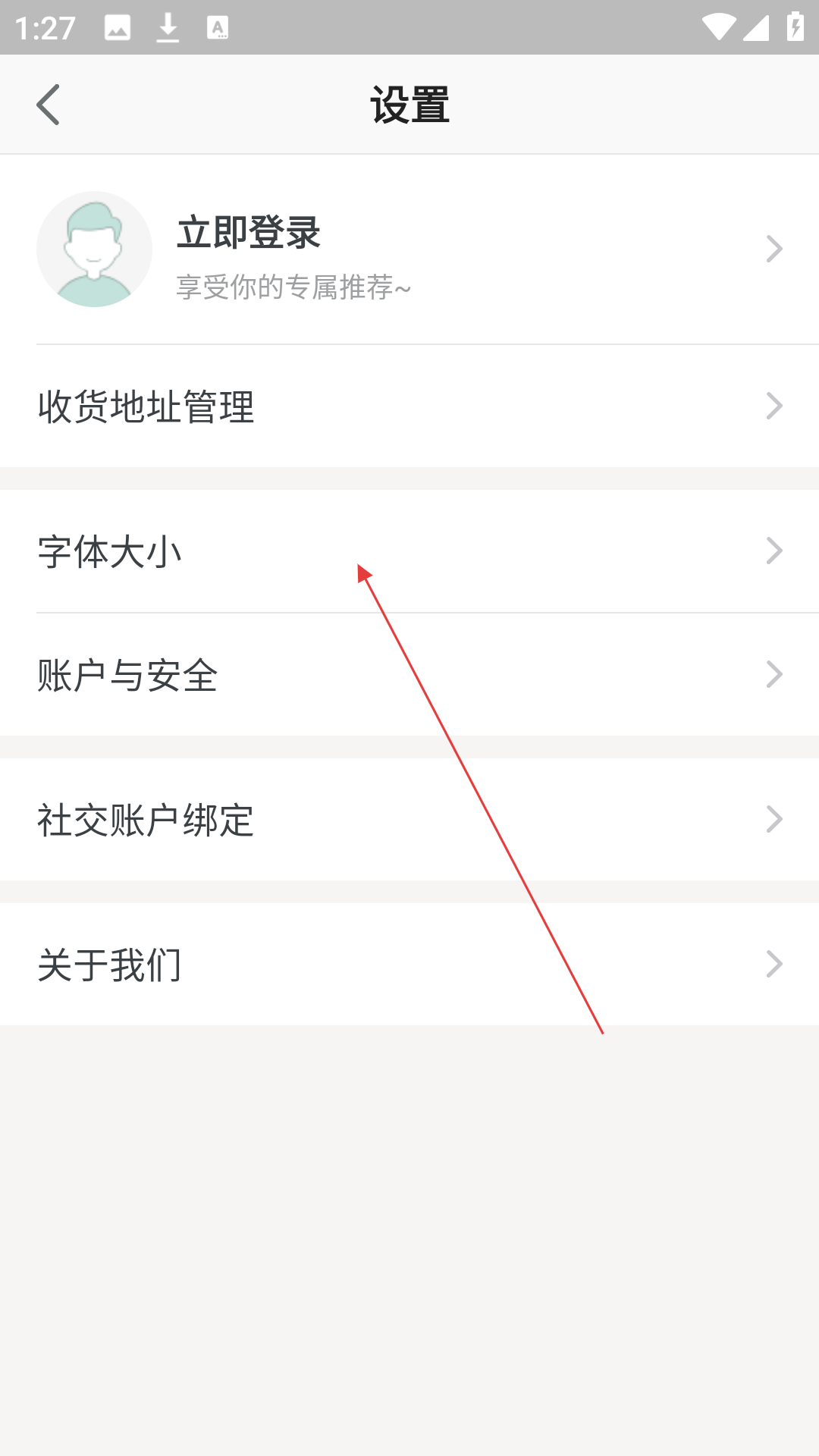The image size is (819, 1456).
Task: Go back using the top-left arrow
Action: [48, 105]
